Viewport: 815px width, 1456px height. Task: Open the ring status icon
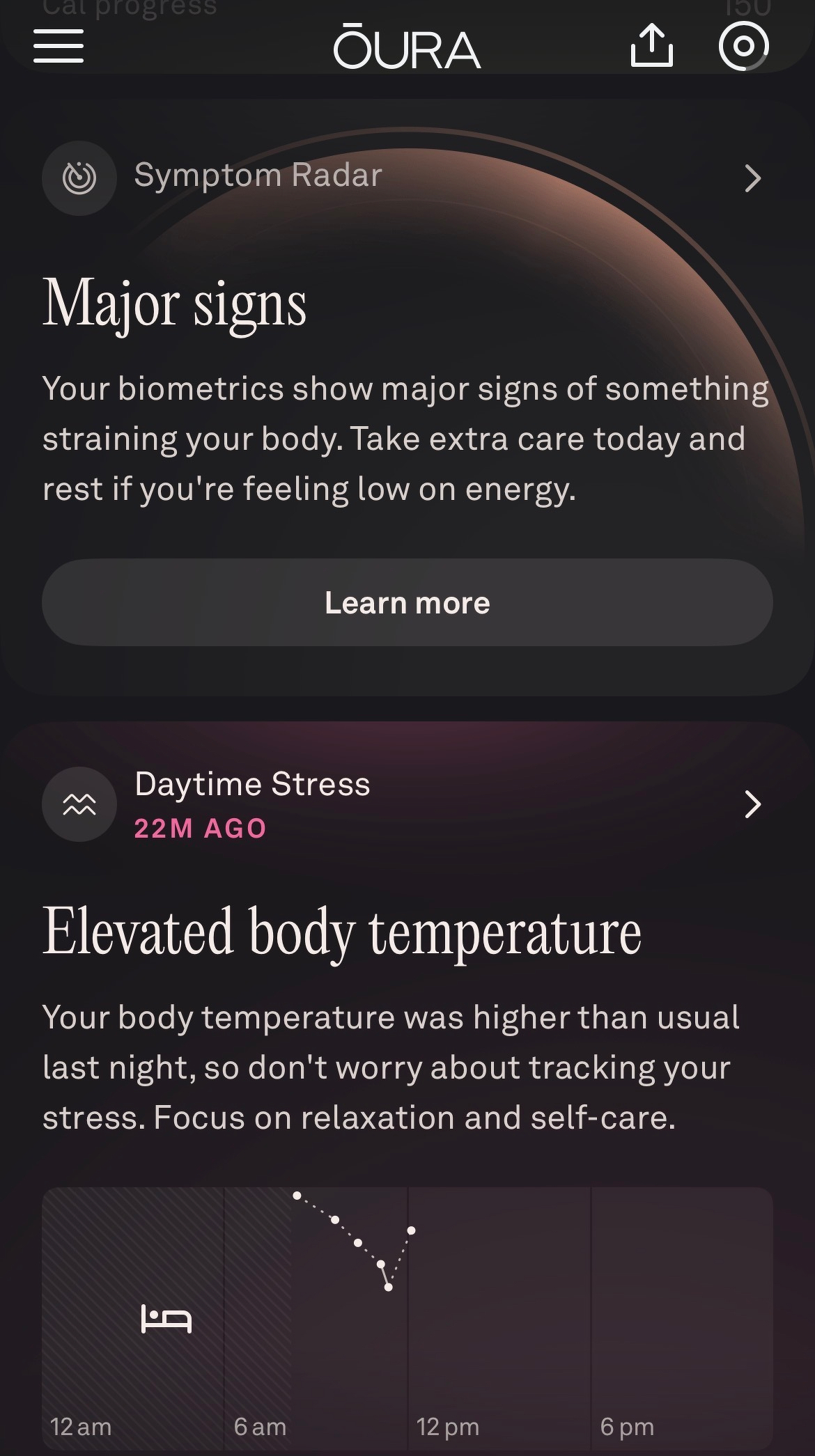coord(743,46)
